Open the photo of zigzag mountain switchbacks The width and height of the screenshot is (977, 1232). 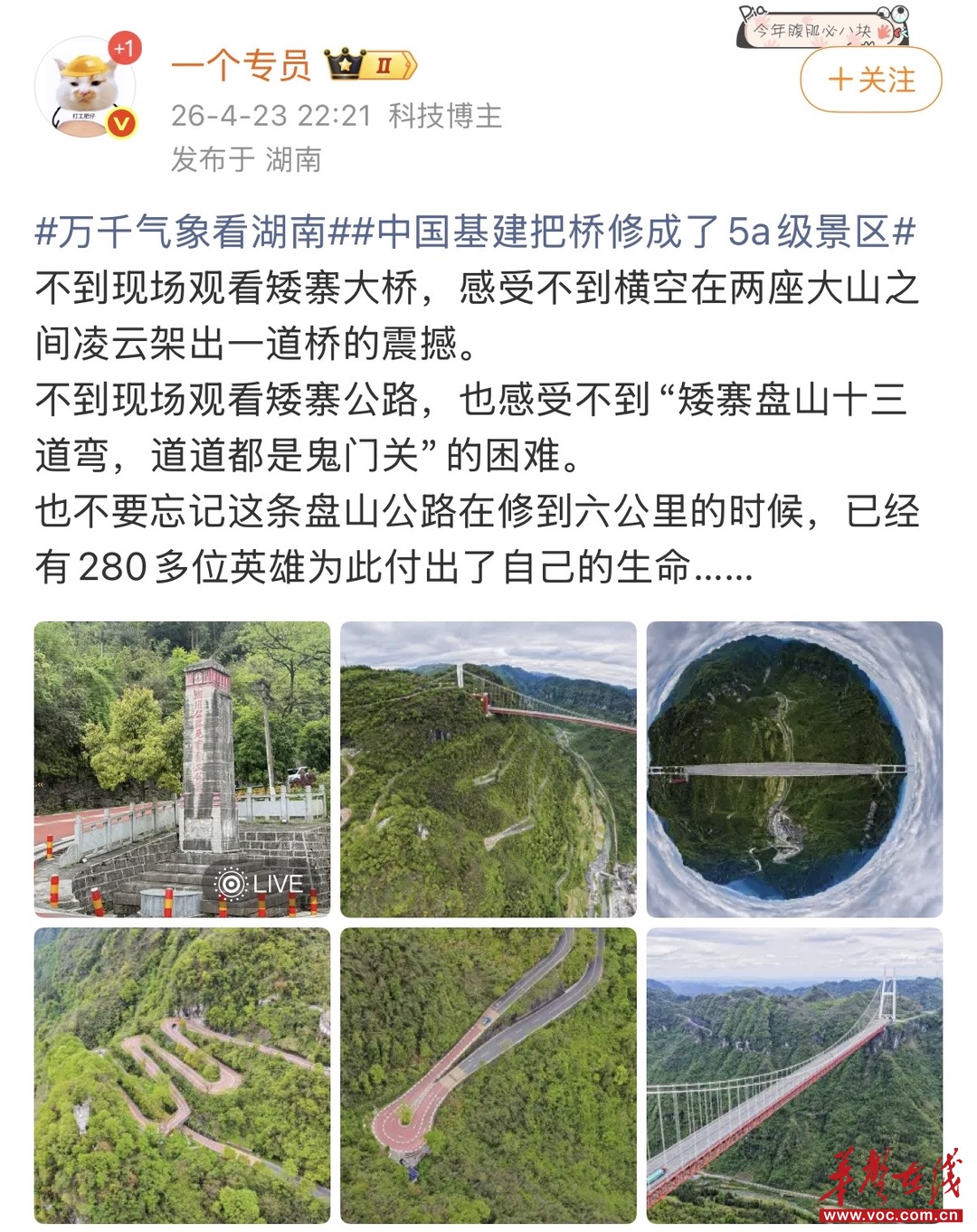click(x=182, y=1075)
